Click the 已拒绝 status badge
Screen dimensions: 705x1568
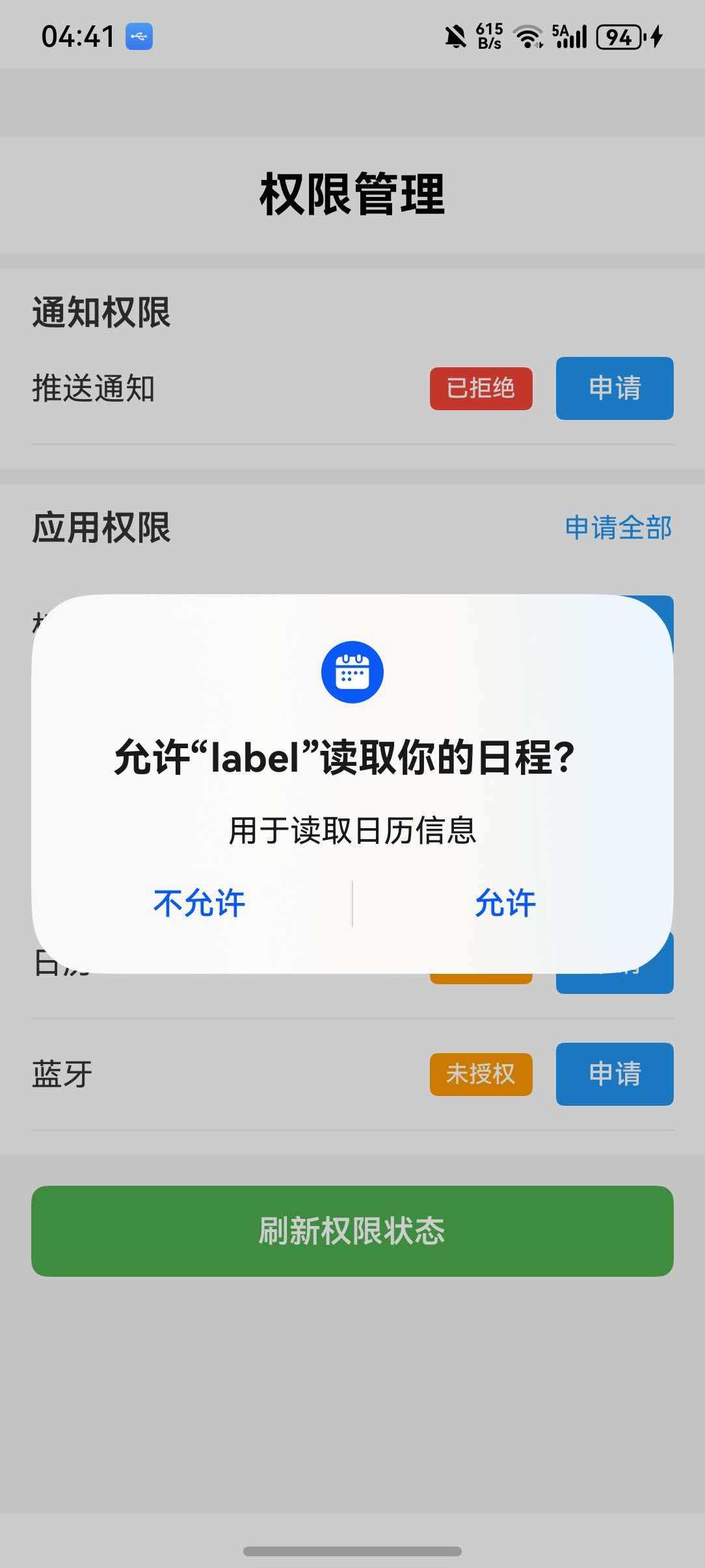coord(481,389)
